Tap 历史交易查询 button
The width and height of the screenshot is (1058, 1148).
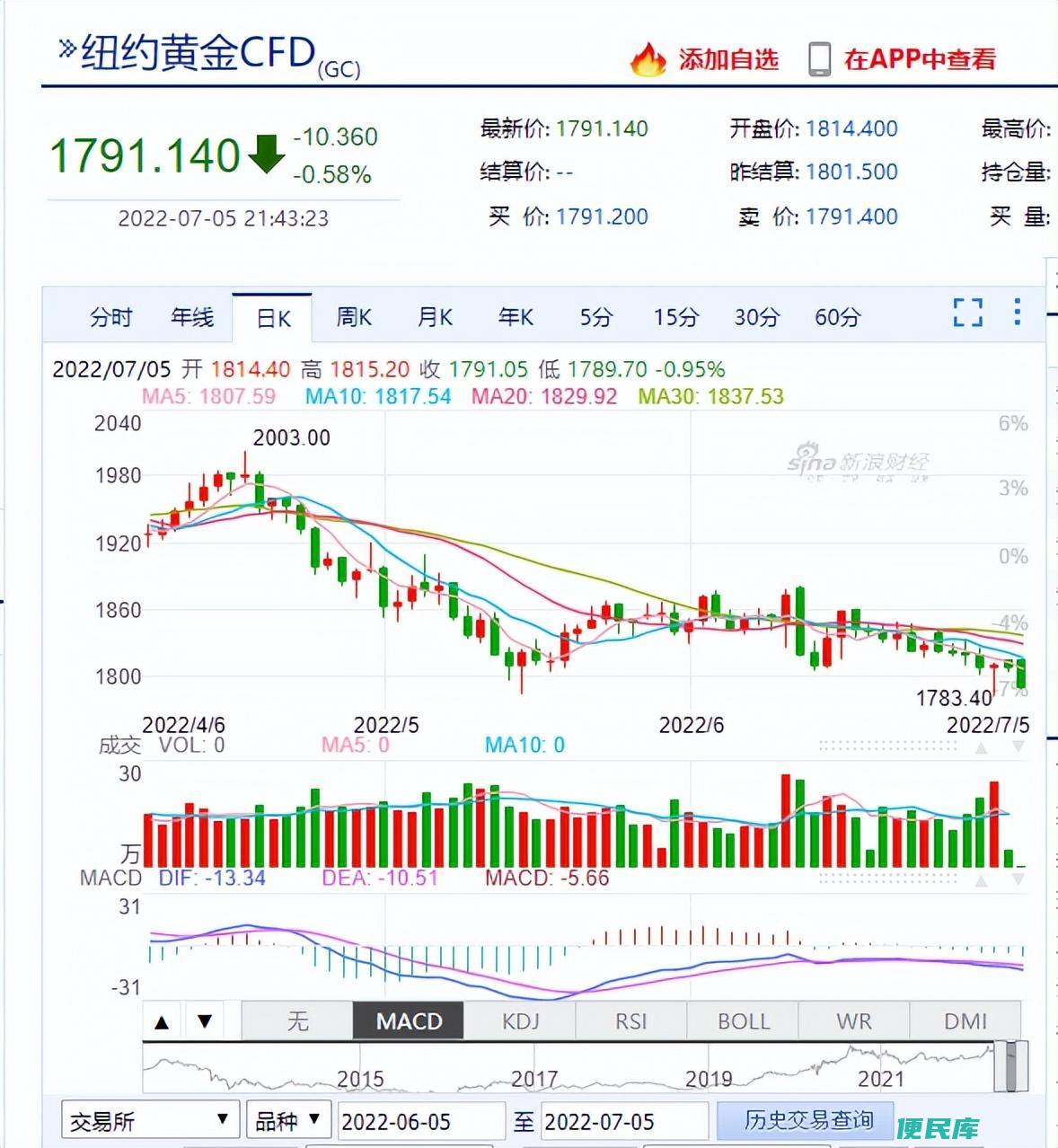[x=807, y=1120]
